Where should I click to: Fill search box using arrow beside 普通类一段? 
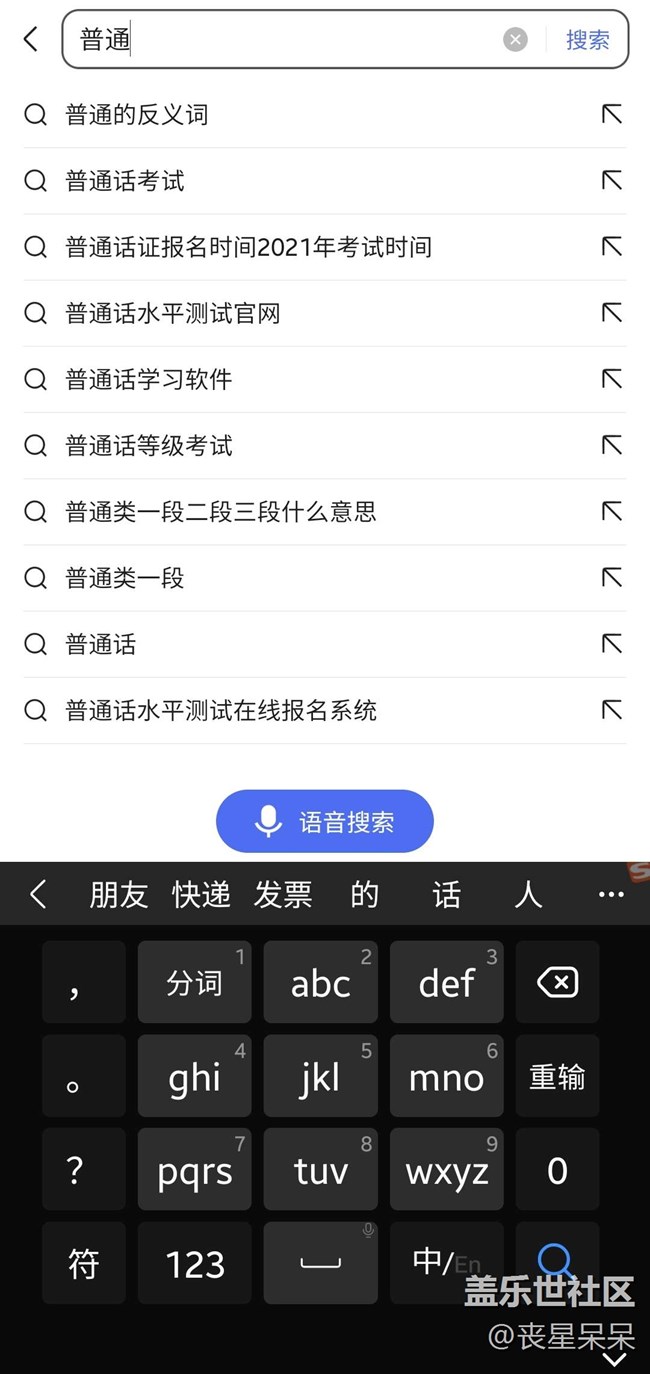coord(611,578)
